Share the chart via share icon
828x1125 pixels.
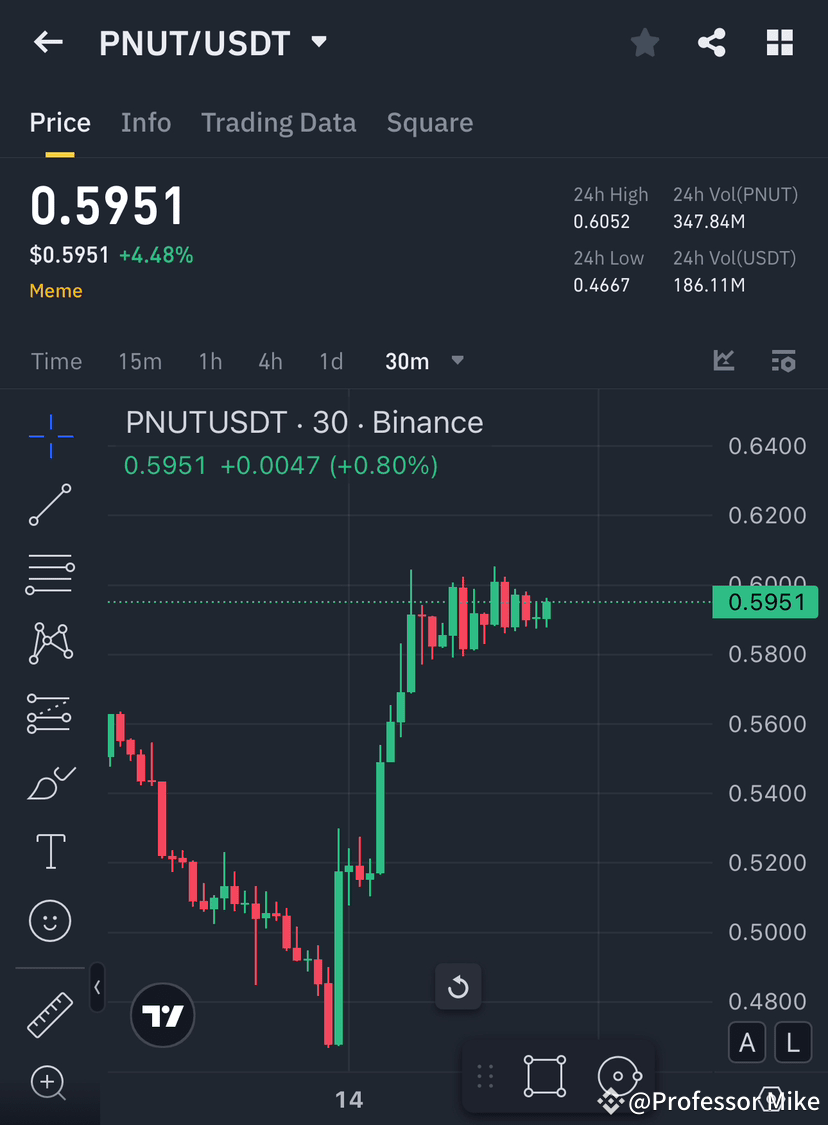(712, 42)
